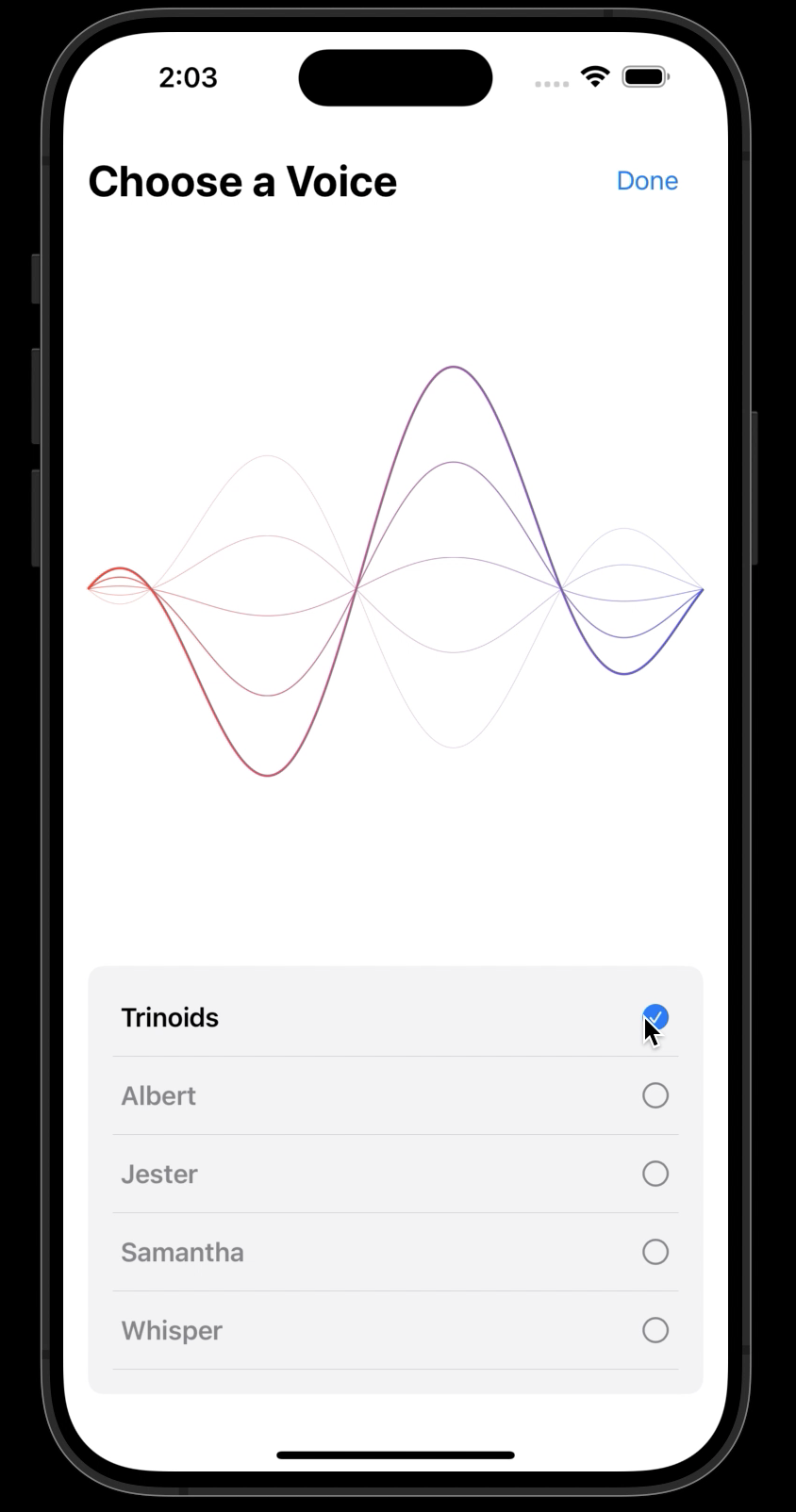Viewport: 796px width, 1512px height.
Task: Choose the Albert voice
Action: pyautogui.click(x=395, y=1096)
